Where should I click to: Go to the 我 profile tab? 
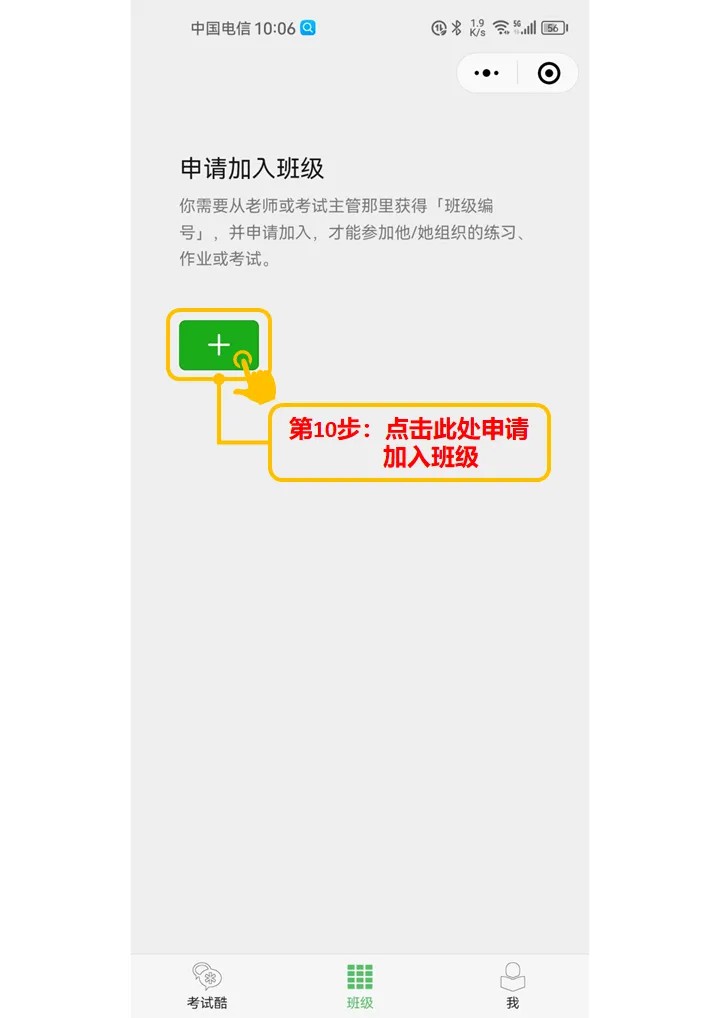(513, 985)
